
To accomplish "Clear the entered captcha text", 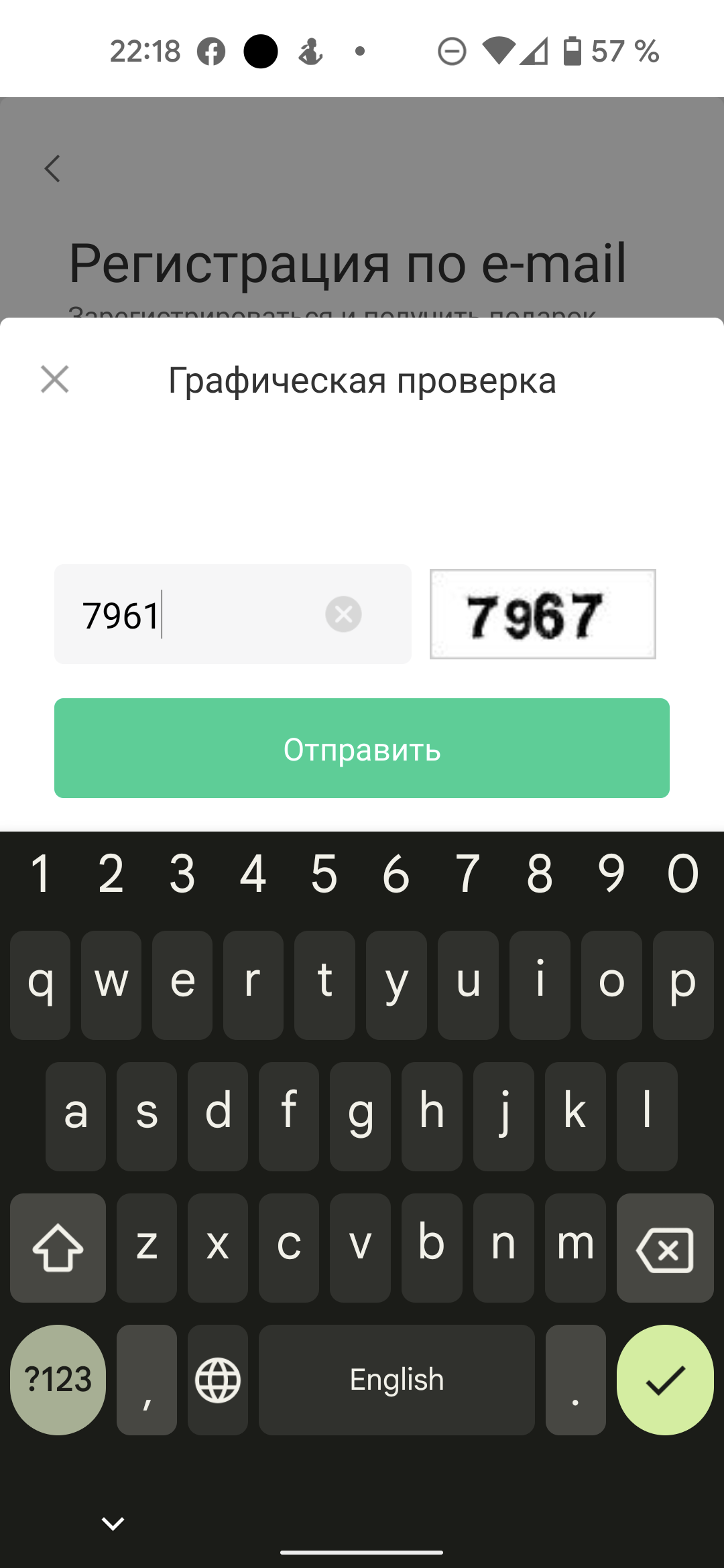I will [x=343, y=614].
